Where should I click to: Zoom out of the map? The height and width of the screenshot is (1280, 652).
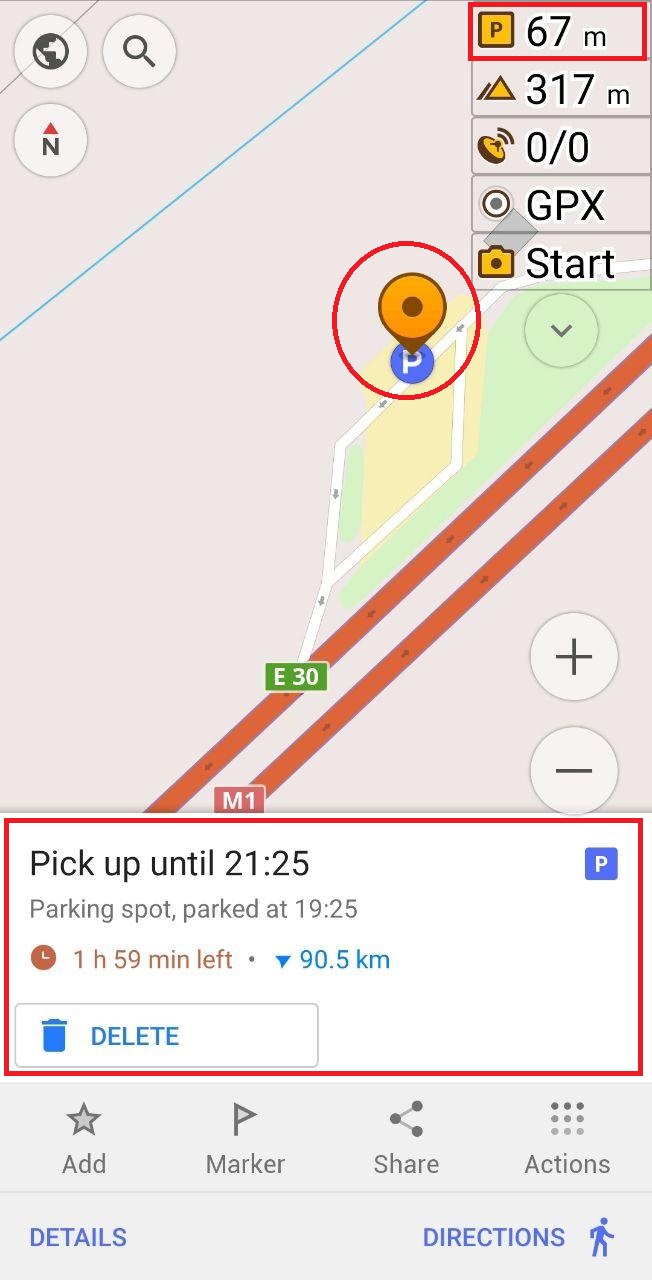coord(574,770)
